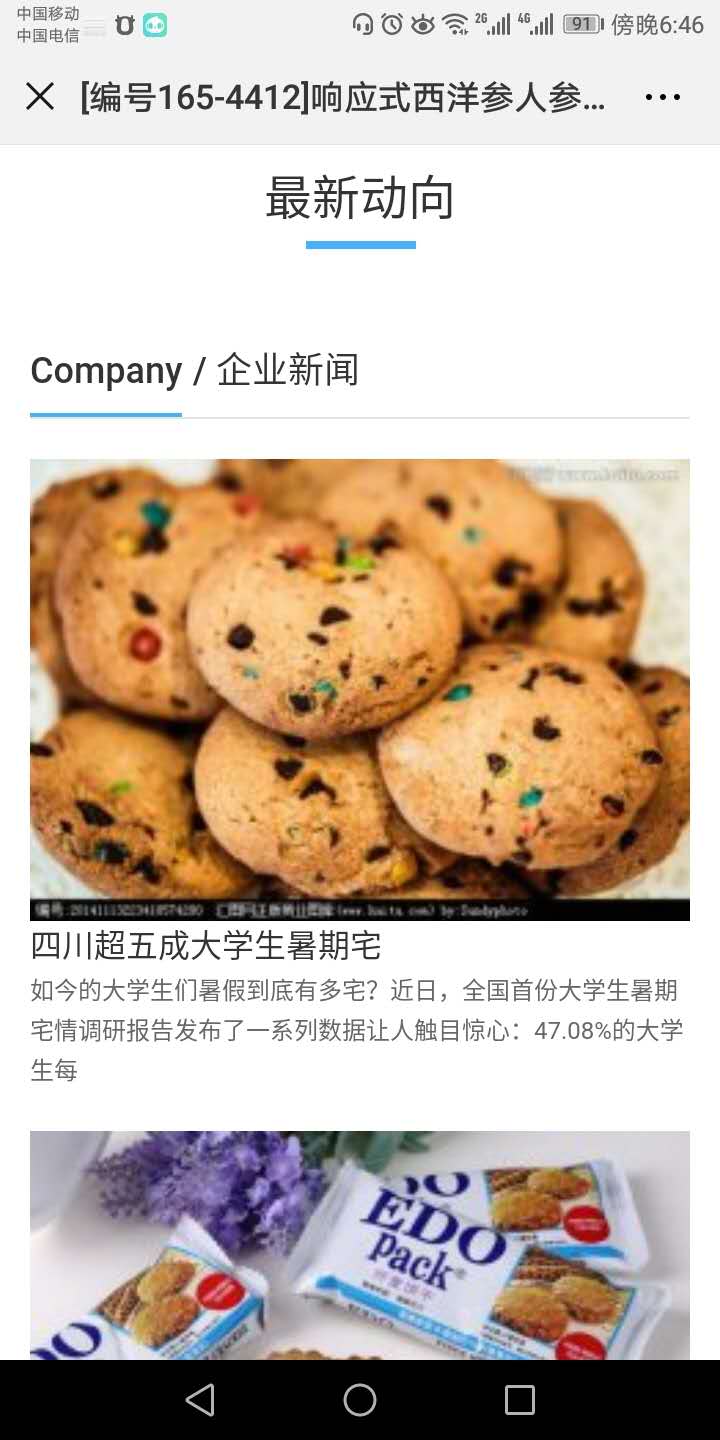The width and height of the screenshot is (720, 1440).
Task: Open the 四川超五成大学生暑期宅 headline
Action: point(206,945)
